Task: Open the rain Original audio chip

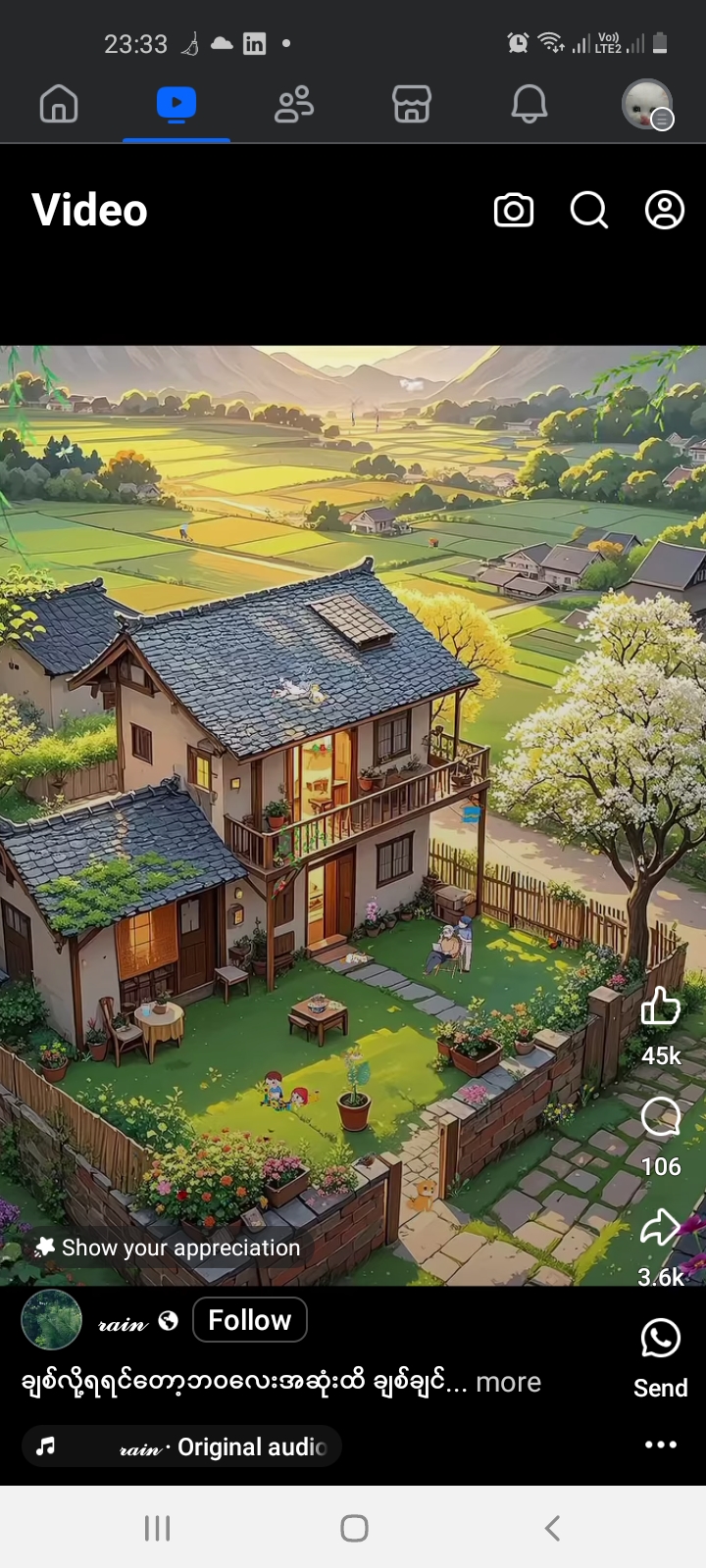Action: pos(182,1446)
